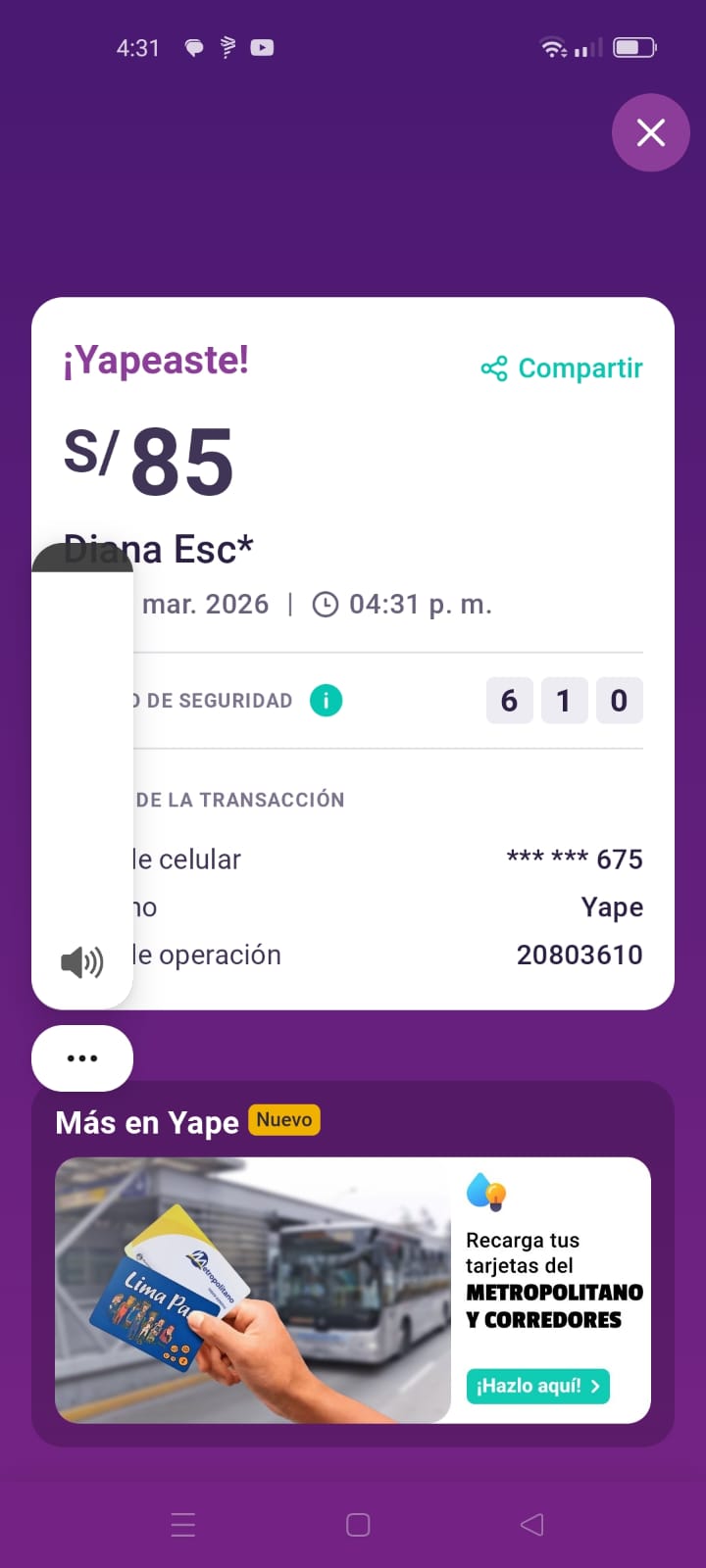Open the security code info icon
Viewport: 706px width, 1568px height.
point(327,701)
